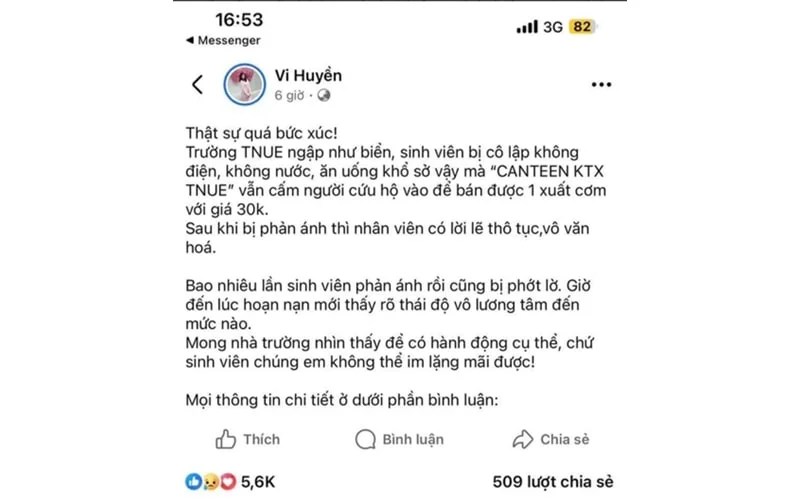This screenshot has height=500, width=800.
Task: Share the post with Chia sẻ
Action: coord(551,439)
